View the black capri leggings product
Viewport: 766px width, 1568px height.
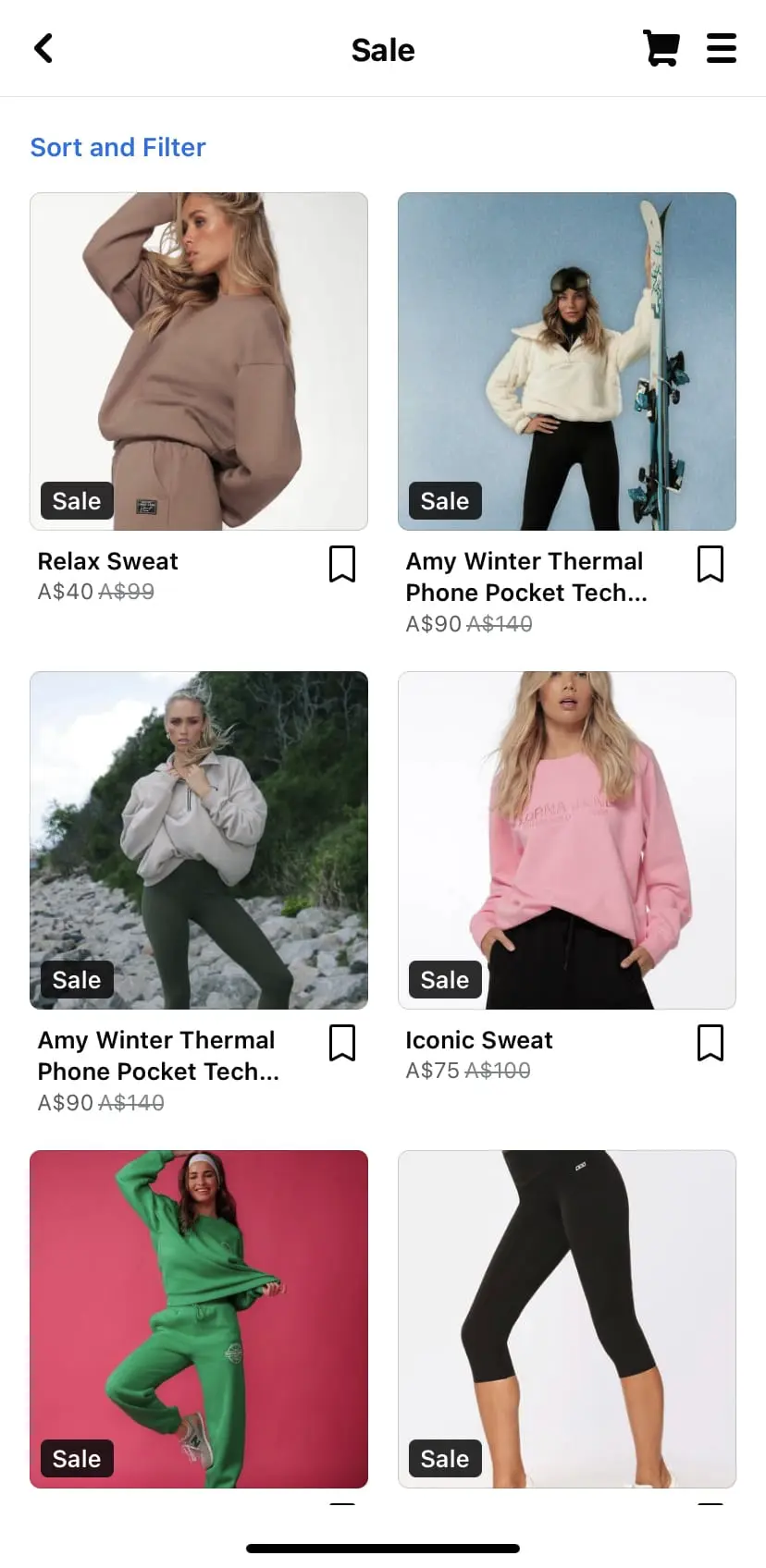pyautogui.click(x=566, y=1318)
